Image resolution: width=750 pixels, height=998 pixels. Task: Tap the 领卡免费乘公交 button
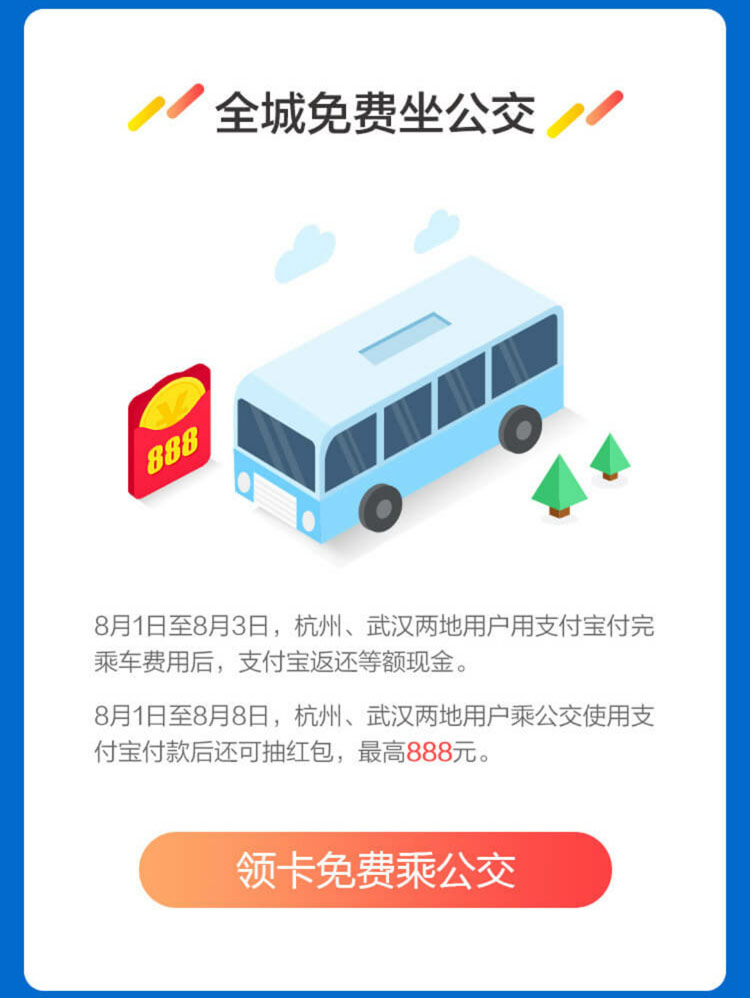click(x=375, y=869)
